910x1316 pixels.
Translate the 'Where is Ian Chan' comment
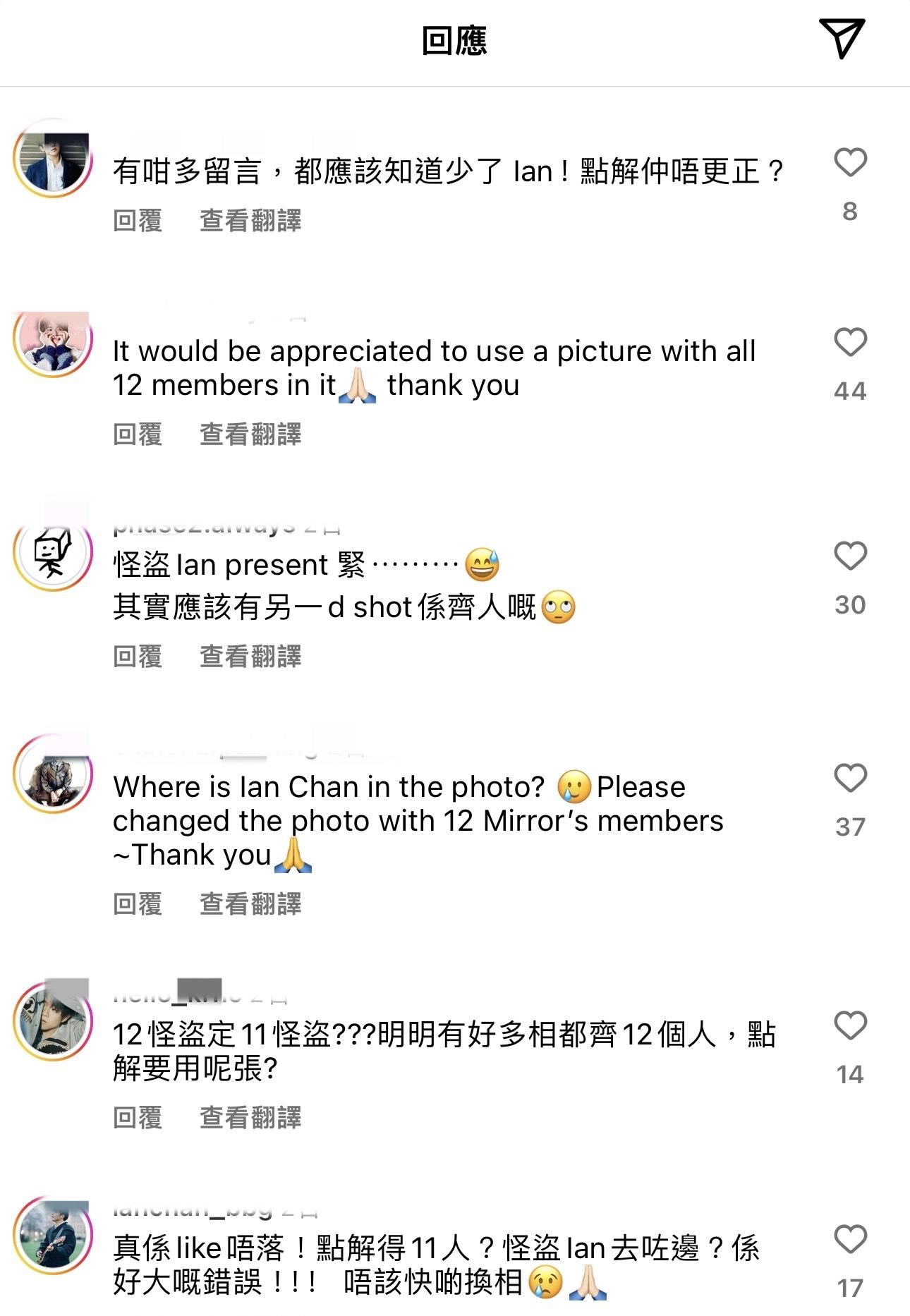point(250,904)
